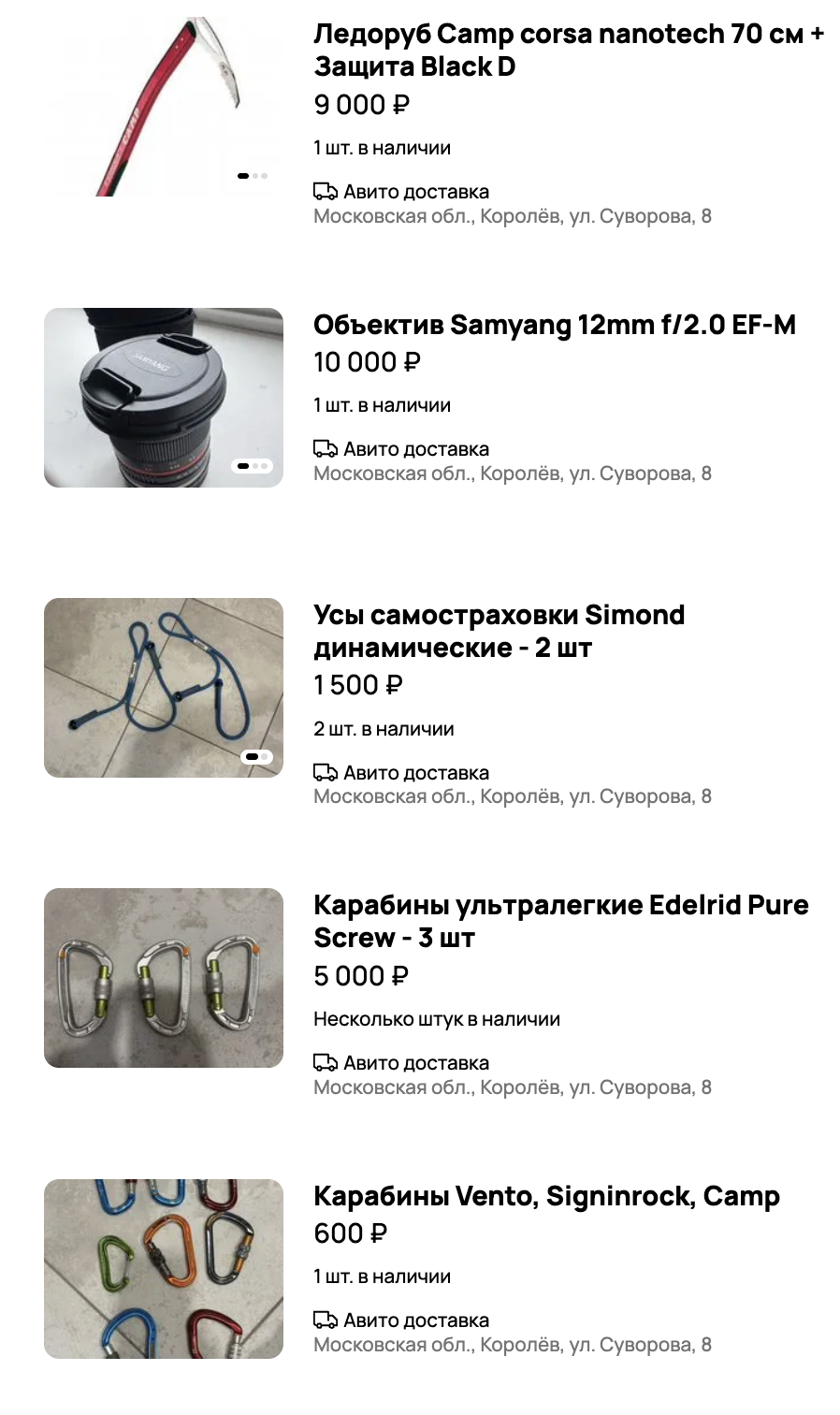Open the Samyang 12mm f/2.0 EF-M lens listing
Screen dimensions: 840x1415
555,325
